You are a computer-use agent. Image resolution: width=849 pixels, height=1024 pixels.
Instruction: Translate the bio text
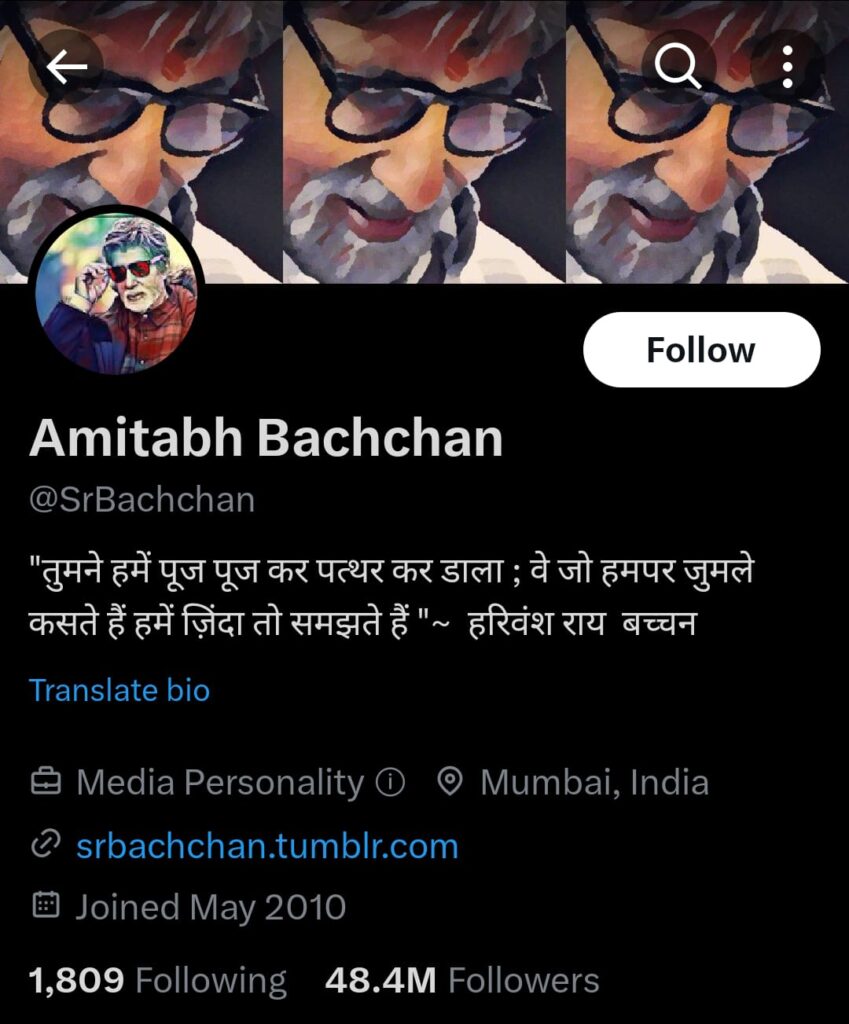(x=119, y=690)
